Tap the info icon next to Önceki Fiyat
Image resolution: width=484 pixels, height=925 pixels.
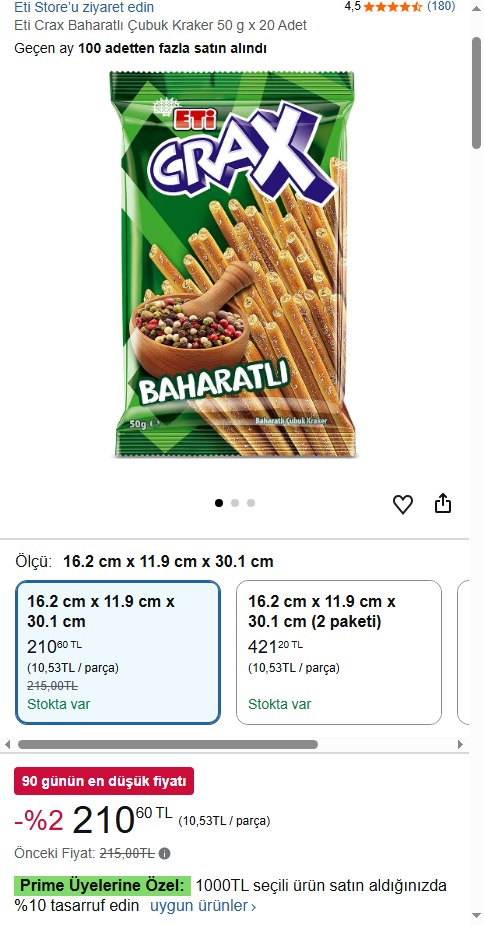pos(165,854)
